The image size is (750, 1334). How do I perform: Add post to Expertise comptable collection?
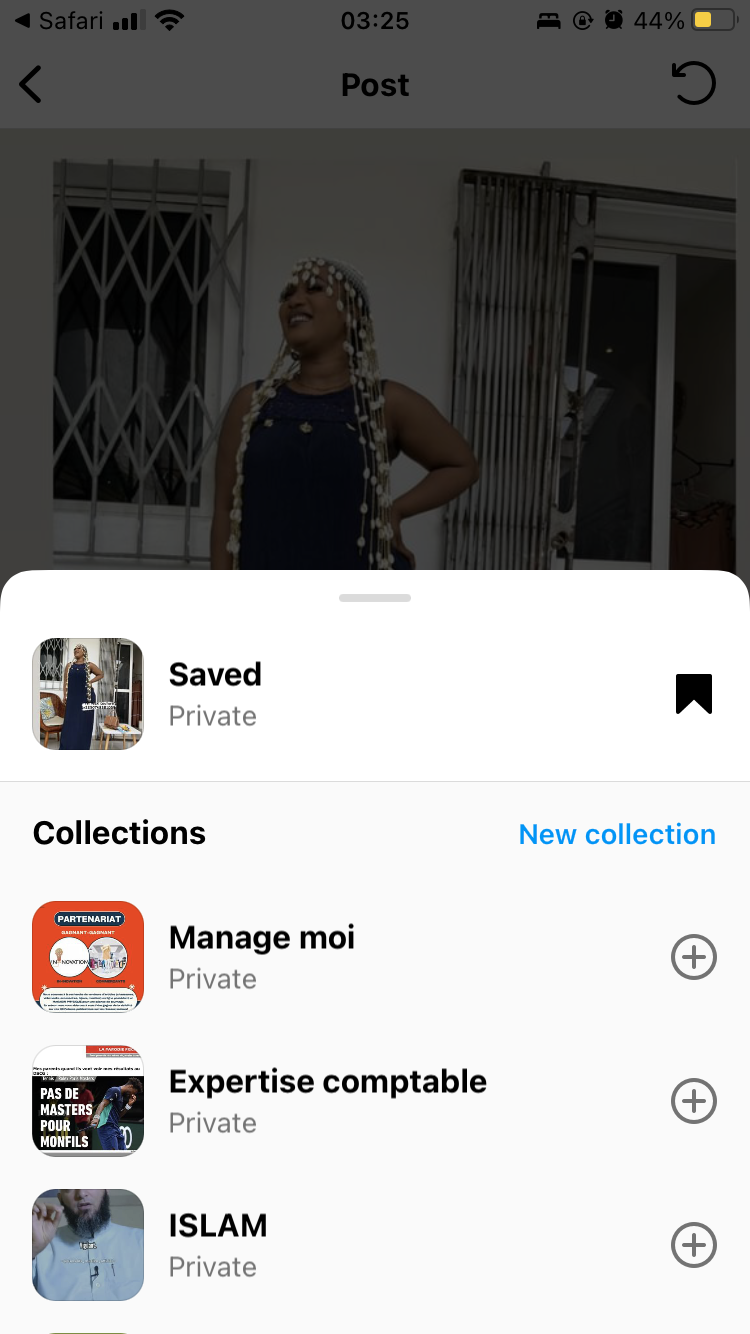click(x=693, y=1102)
